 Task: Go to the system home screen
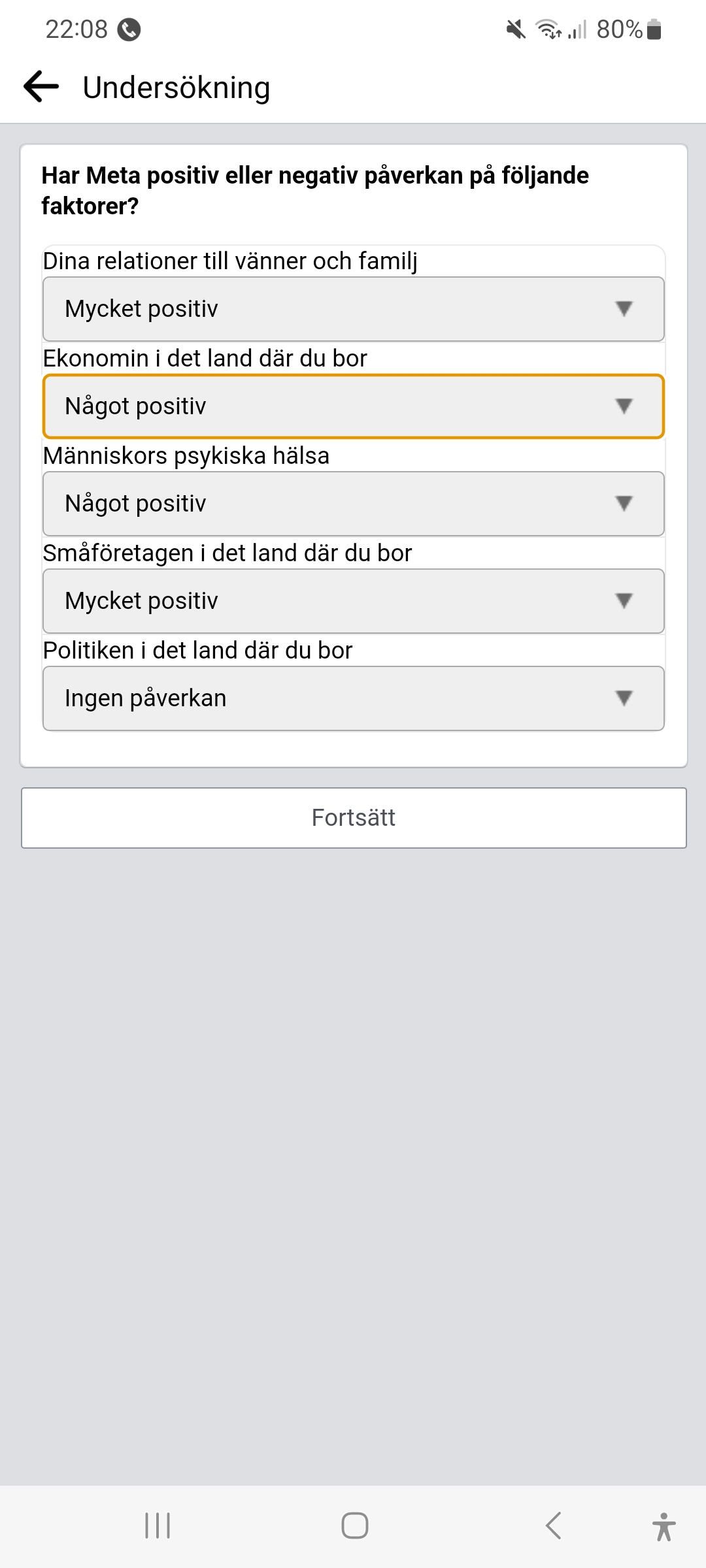pos(354,1526)
